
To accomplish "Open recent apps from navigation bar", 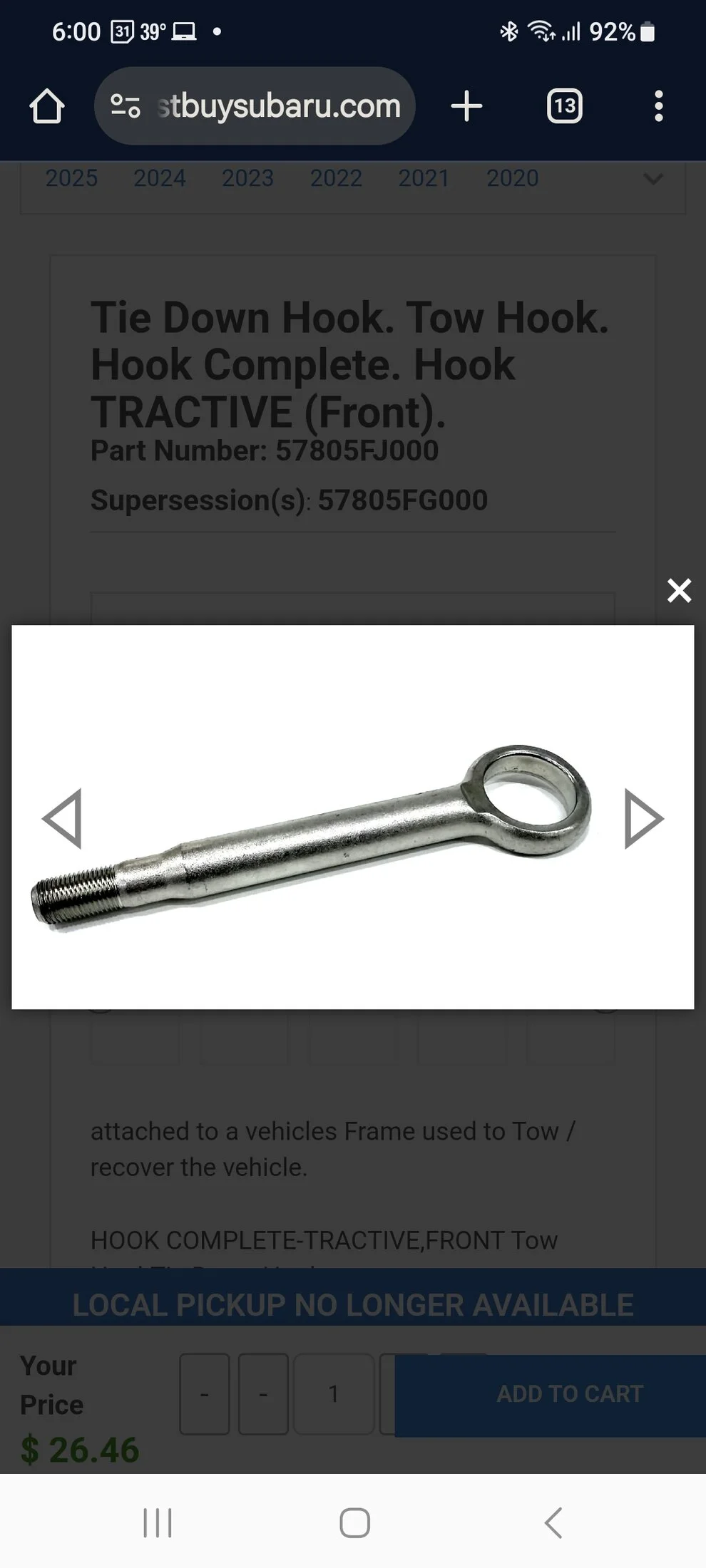I will [x=158, y=1522].
